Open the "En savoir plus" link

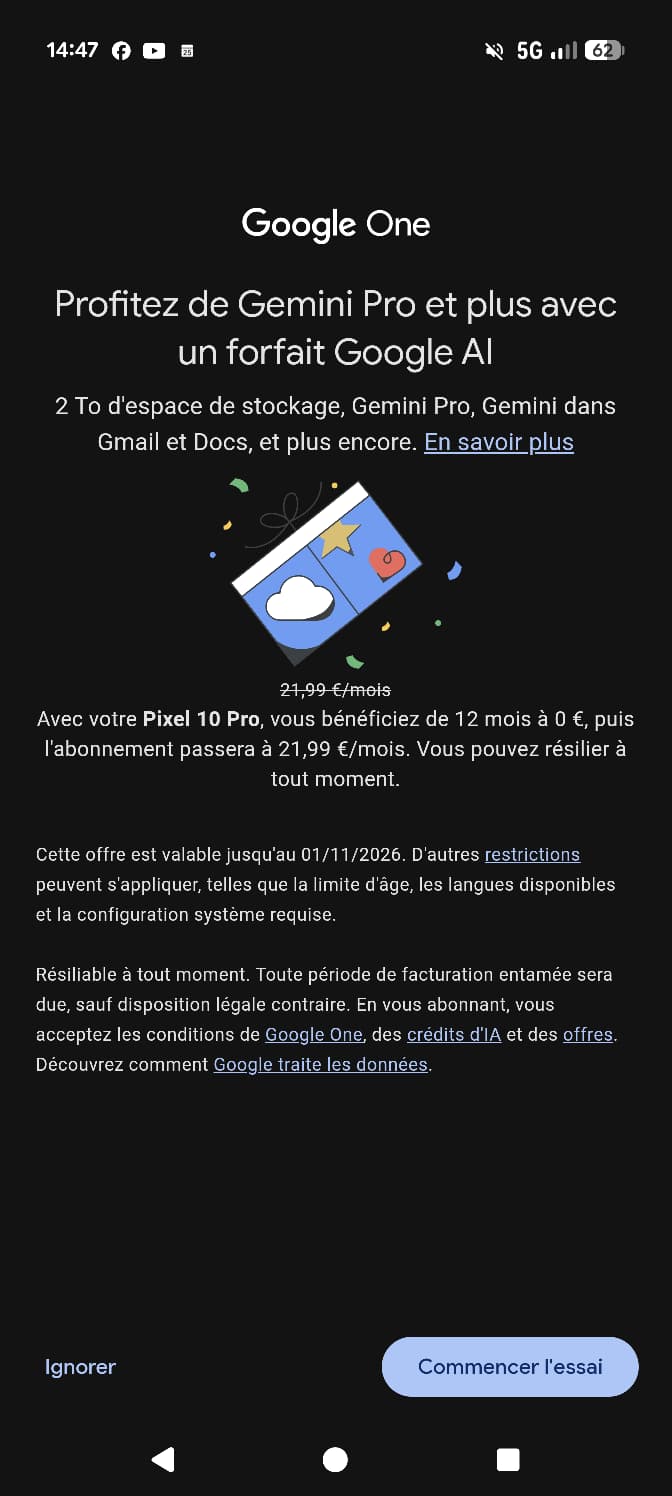tap(498, 442)
